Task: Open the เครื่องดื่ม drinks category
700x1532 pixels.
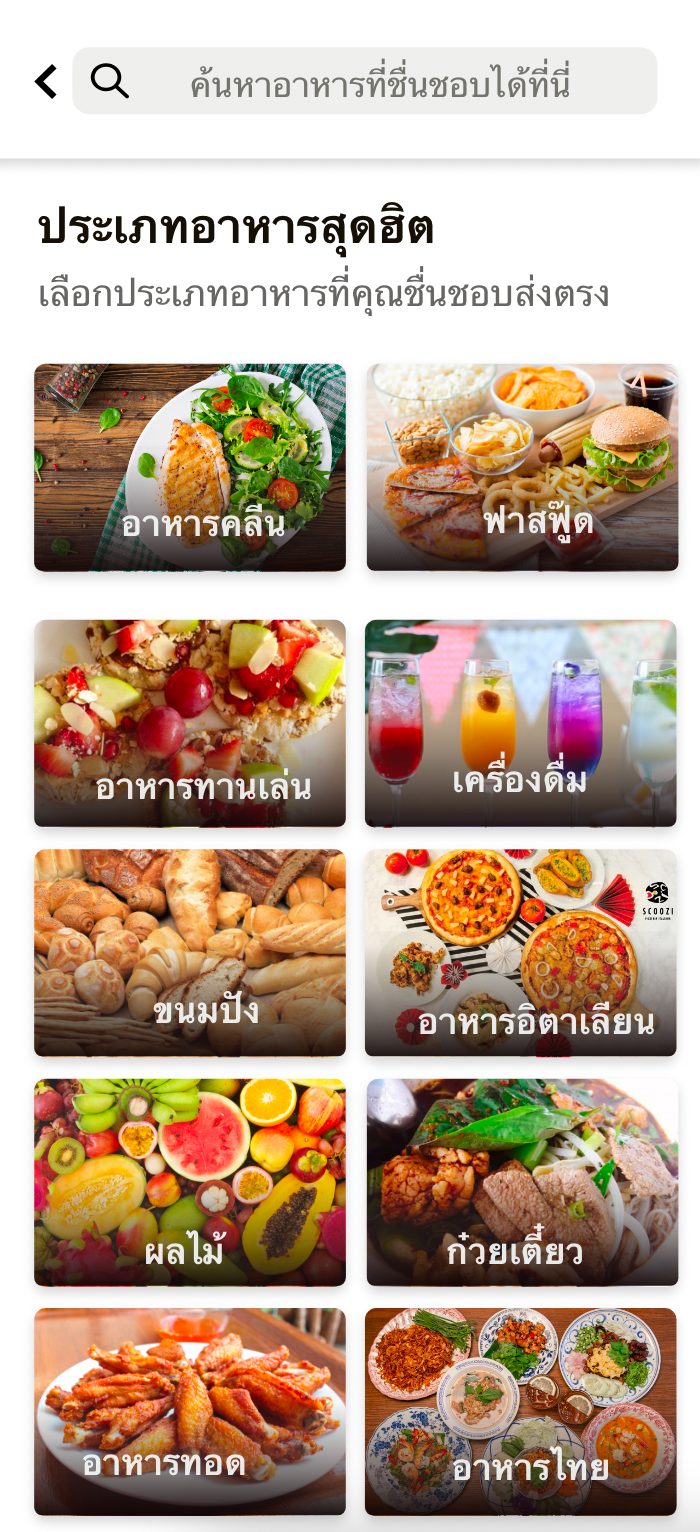Action: [x=520, y=723]
